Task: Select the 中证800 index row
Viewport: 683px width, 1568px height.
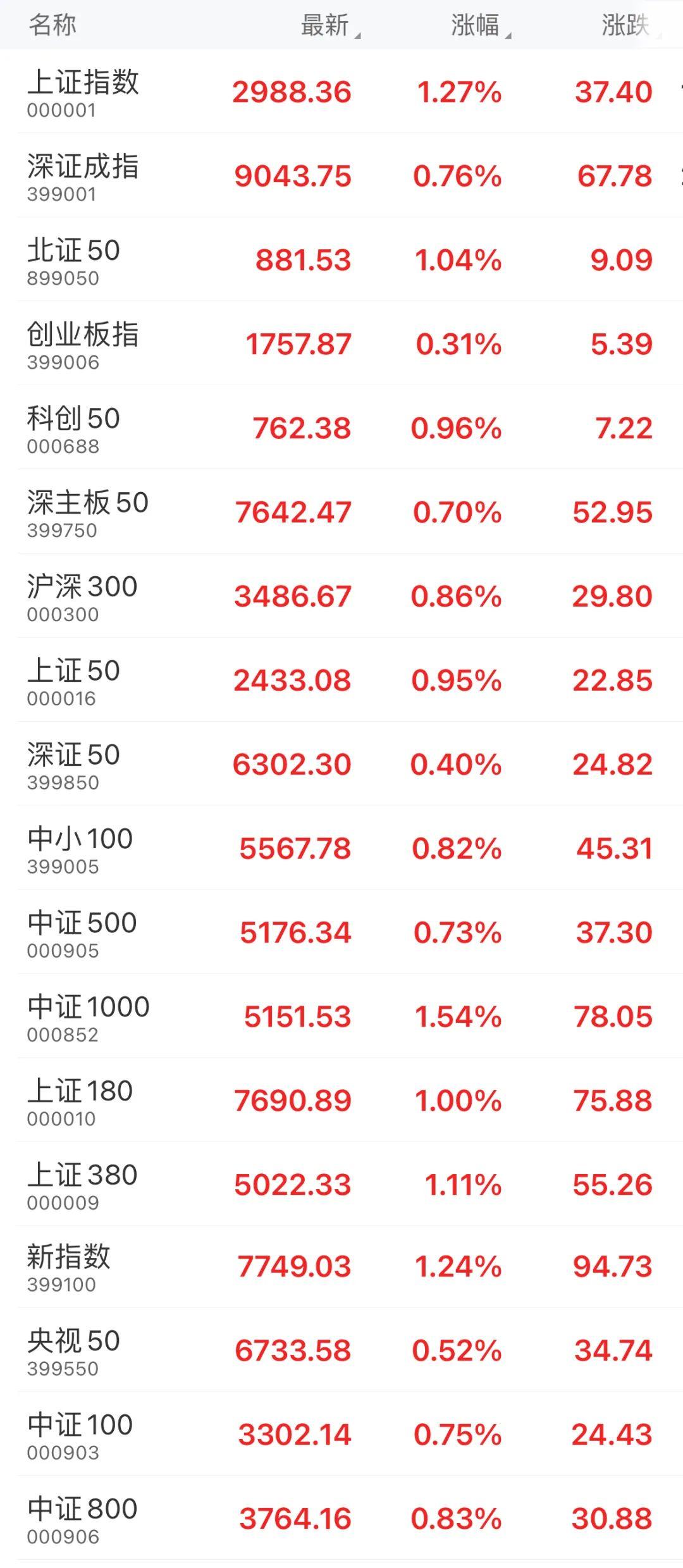Action: [x=341, y=1518]
